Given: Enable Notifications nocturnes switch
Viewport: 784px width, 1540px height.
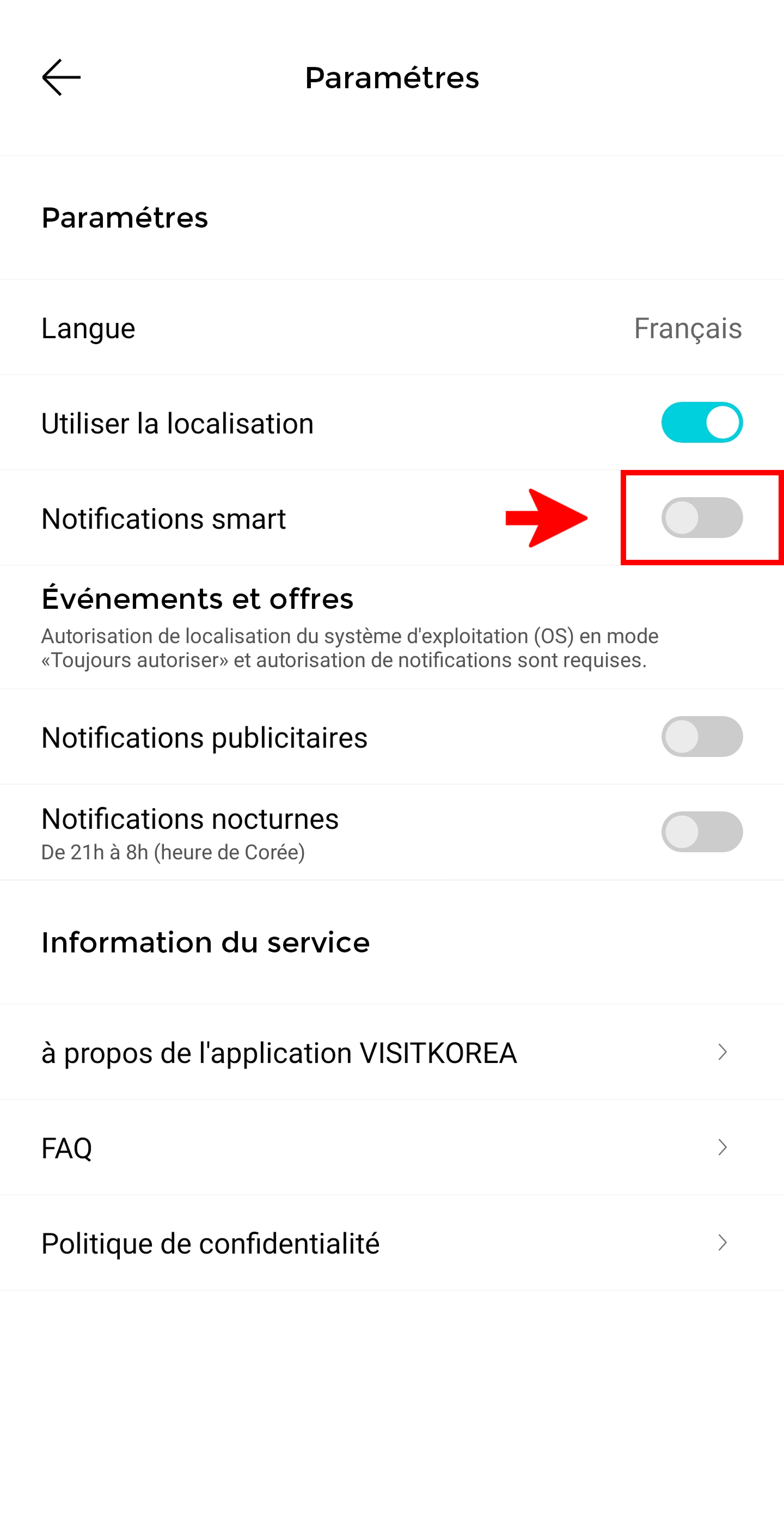Looking at the screenshot, I should click(702, 831).
